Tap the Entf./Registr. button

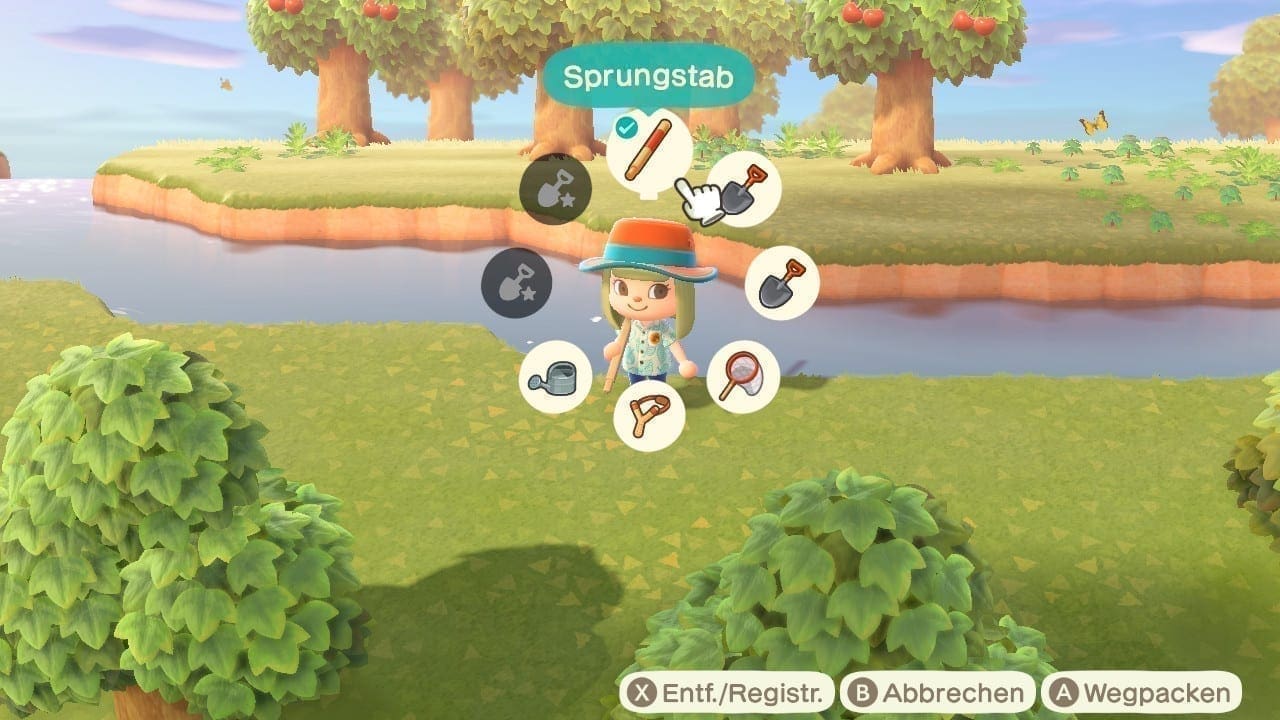pyautogui.click(x=726, y=693)
